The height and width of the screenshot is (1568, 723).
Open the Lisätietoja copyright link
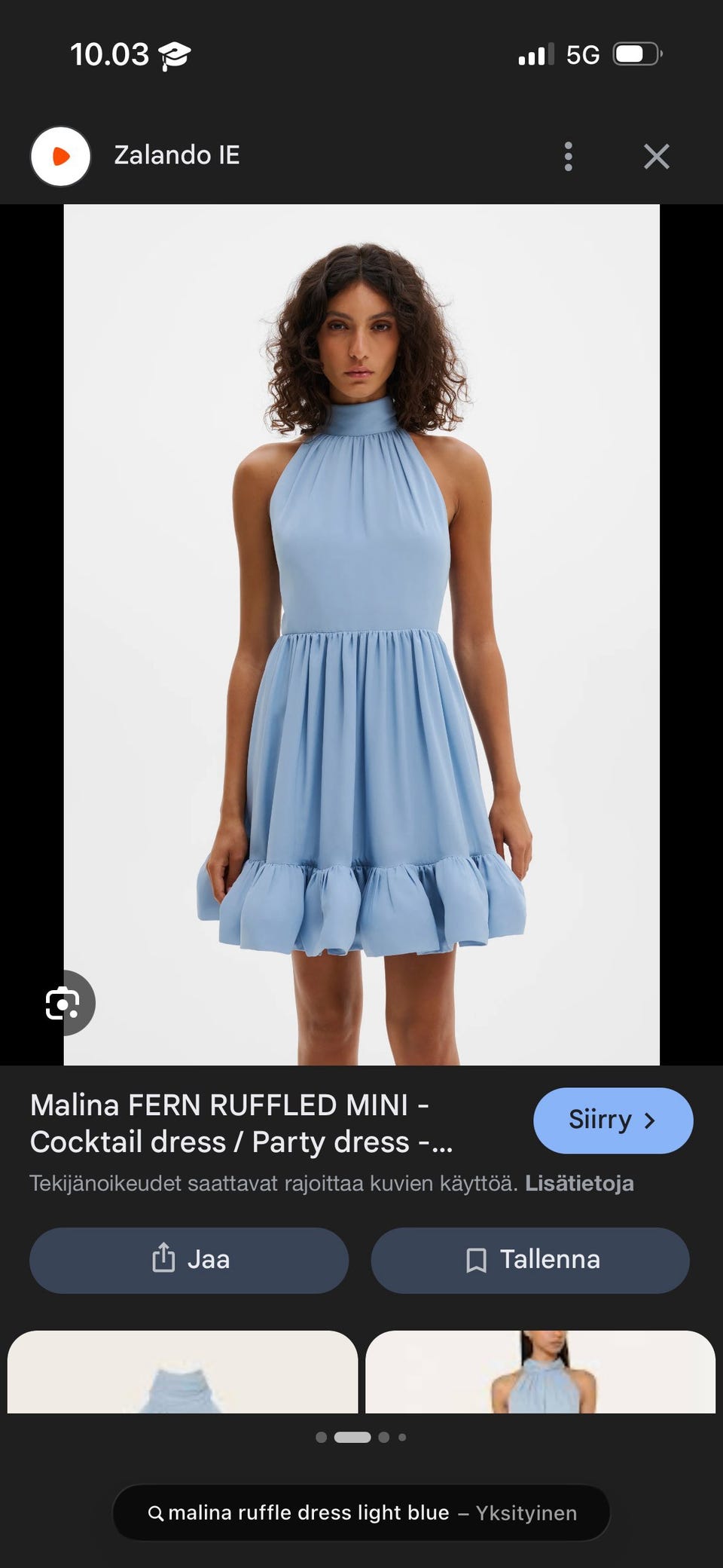579,1184
